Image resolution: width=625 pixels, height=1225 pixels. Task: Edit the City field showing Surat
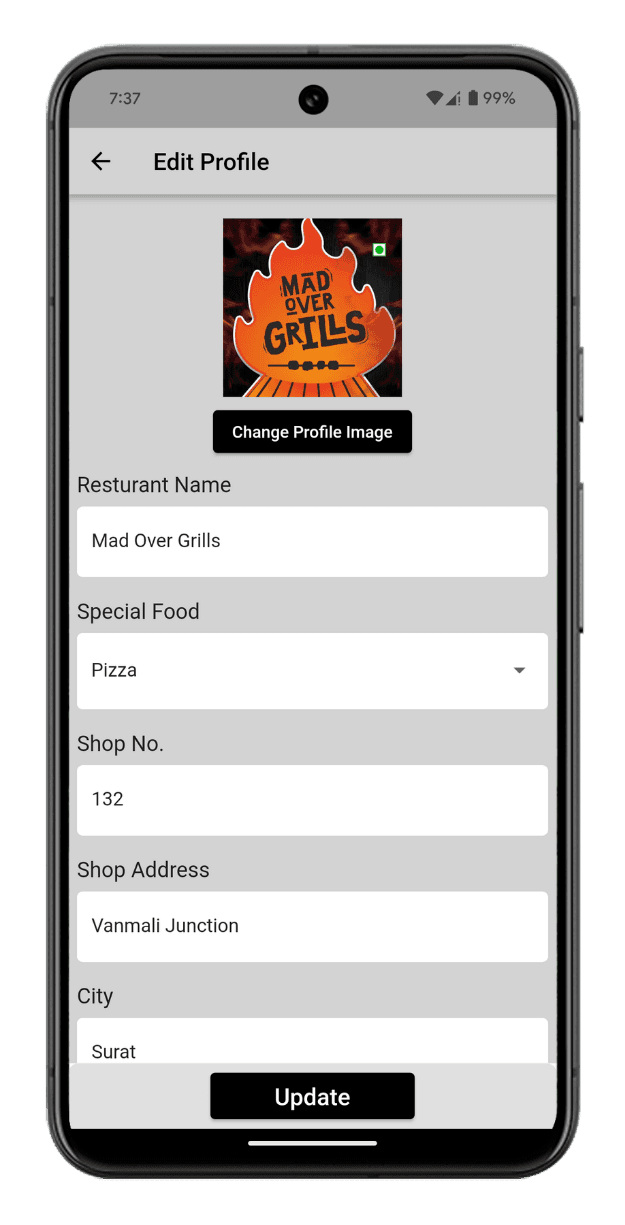tap(312, 1045)
